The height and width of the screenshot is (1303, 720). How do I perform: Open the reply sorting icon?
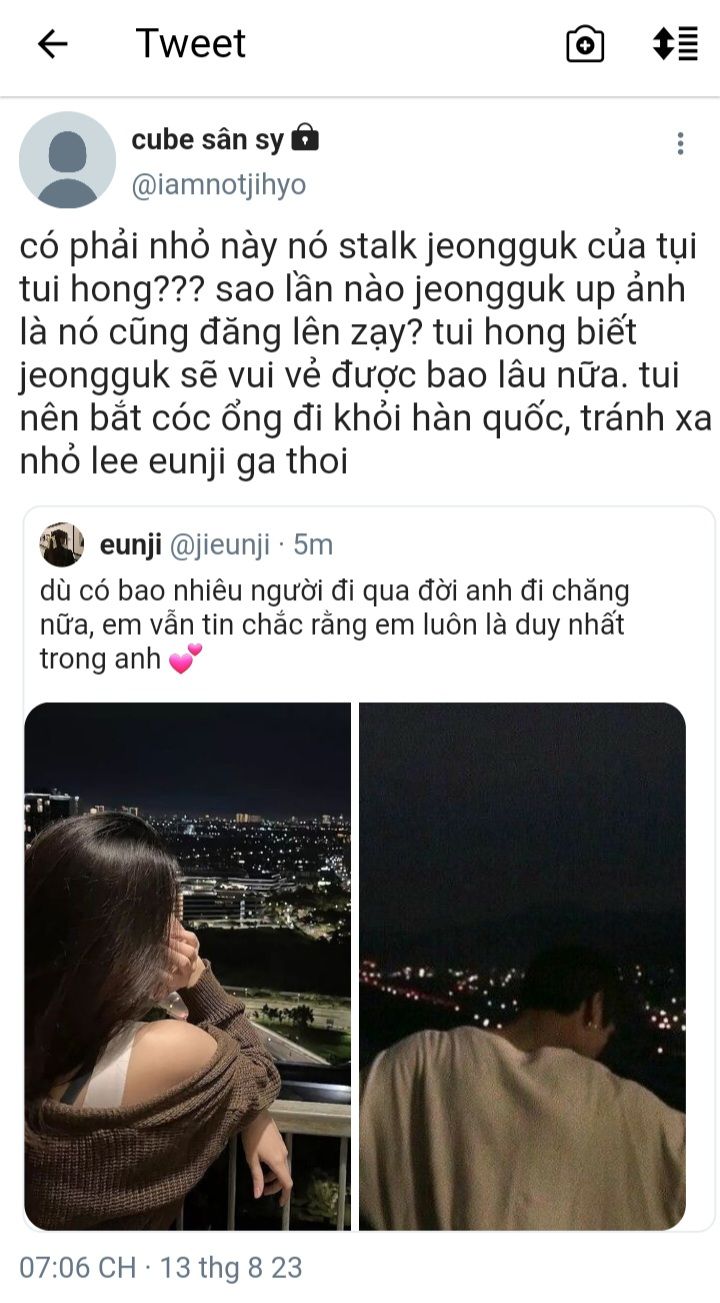675,44
